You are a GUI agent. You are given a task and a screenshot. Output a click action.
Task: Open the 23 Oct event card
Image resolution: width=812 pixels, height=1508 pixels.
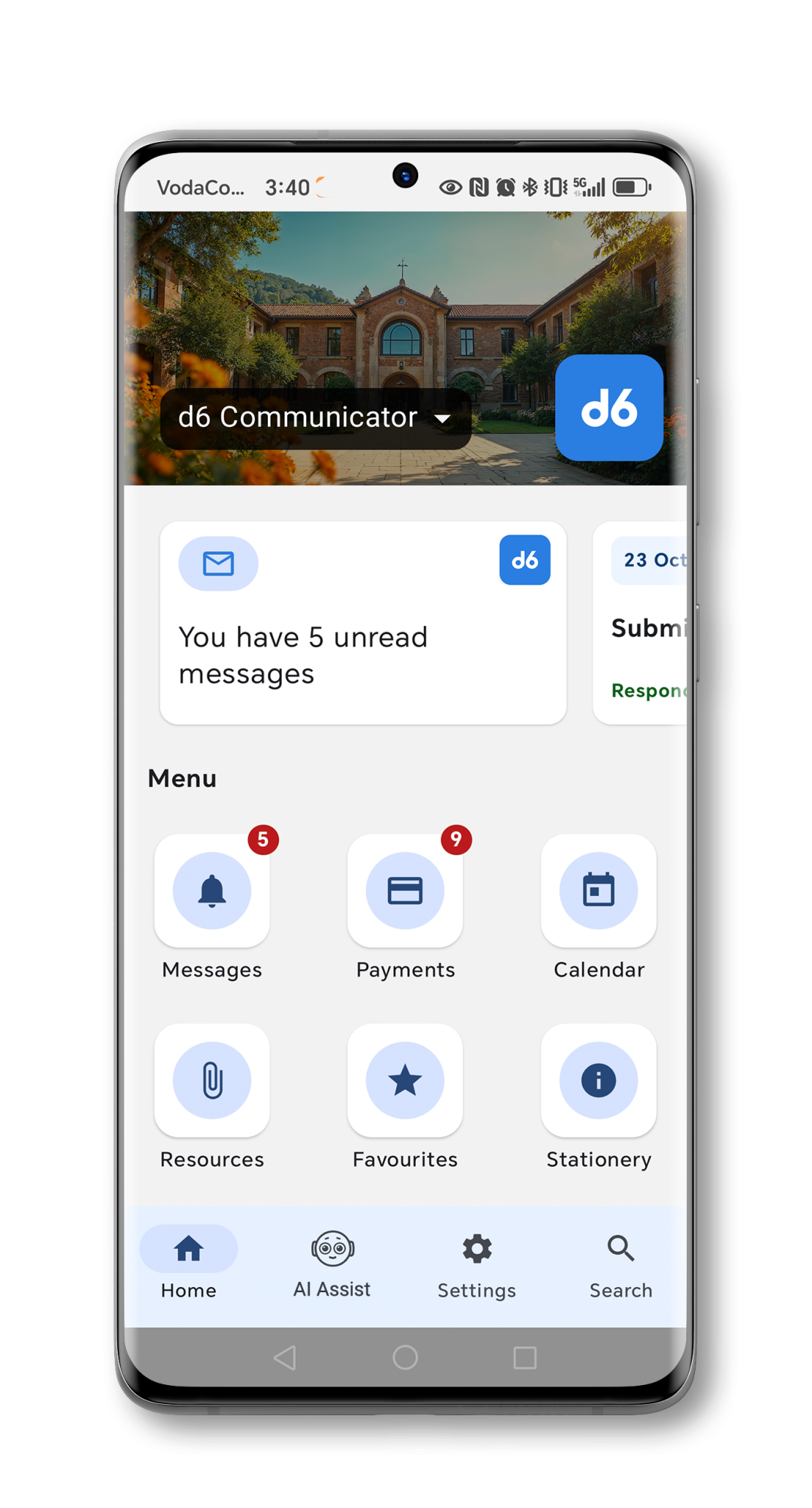click(x=652, y=622)
